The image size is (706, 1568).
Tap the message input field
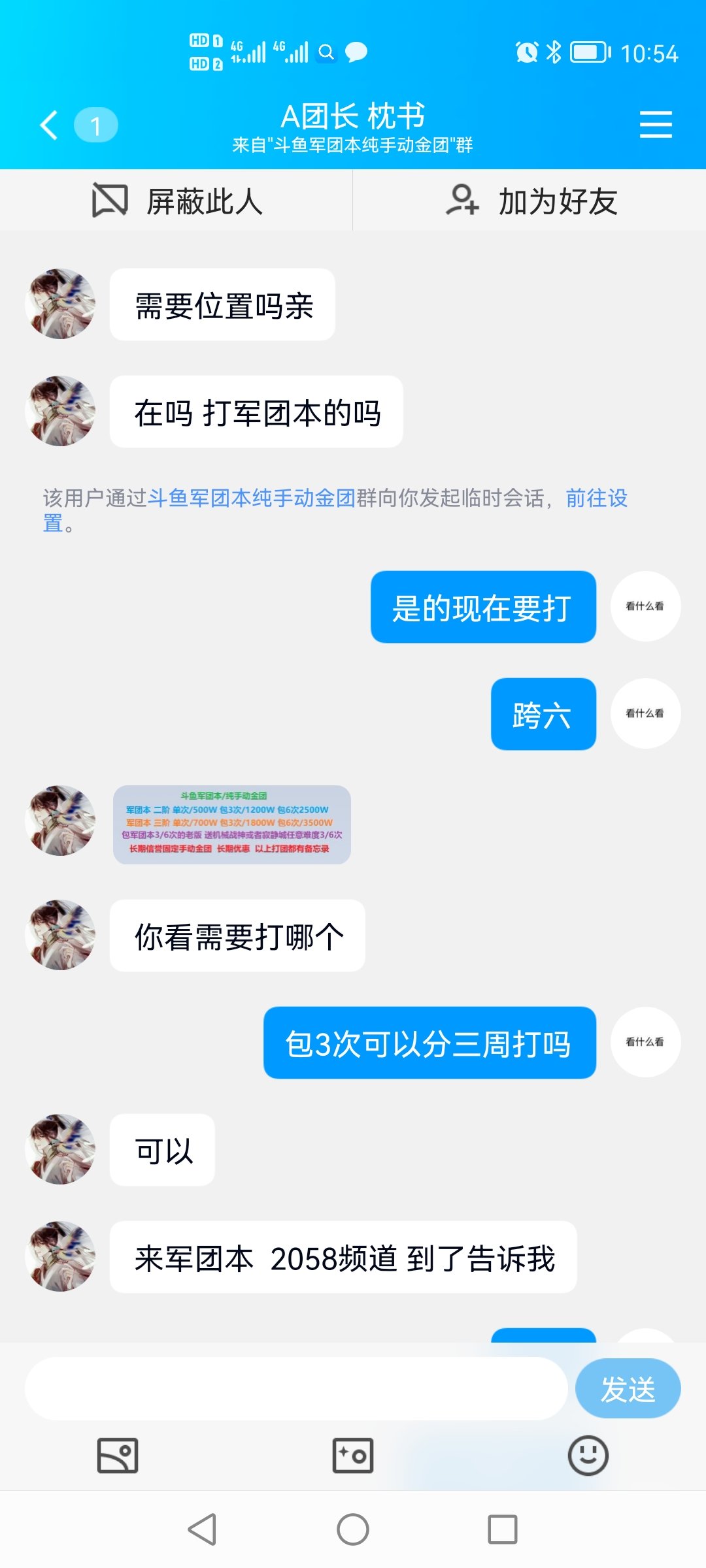pos(294,1388)
